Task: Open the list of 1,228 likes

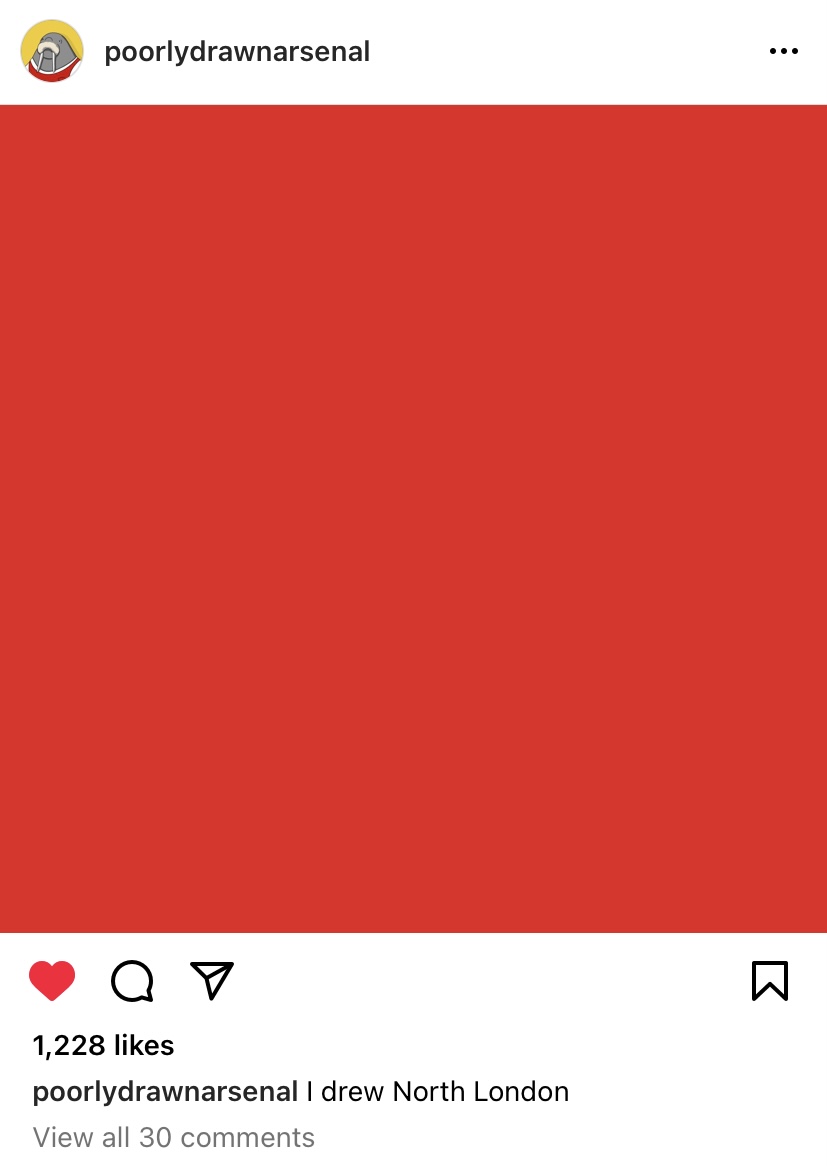Action: pyautogui.click(x=103, y=1045)
